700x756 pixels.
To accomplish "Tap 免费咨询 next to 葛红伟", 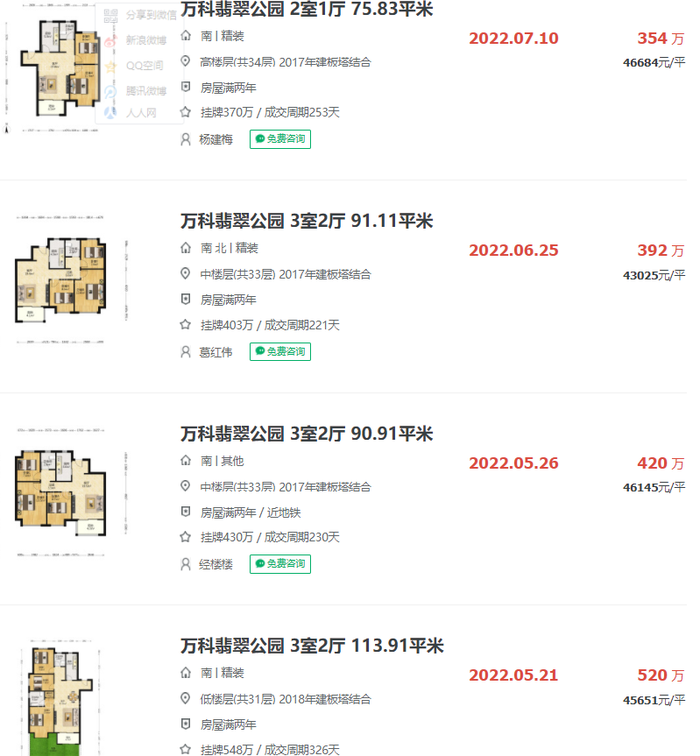I will pyautogui.click(x=280, y=352).
